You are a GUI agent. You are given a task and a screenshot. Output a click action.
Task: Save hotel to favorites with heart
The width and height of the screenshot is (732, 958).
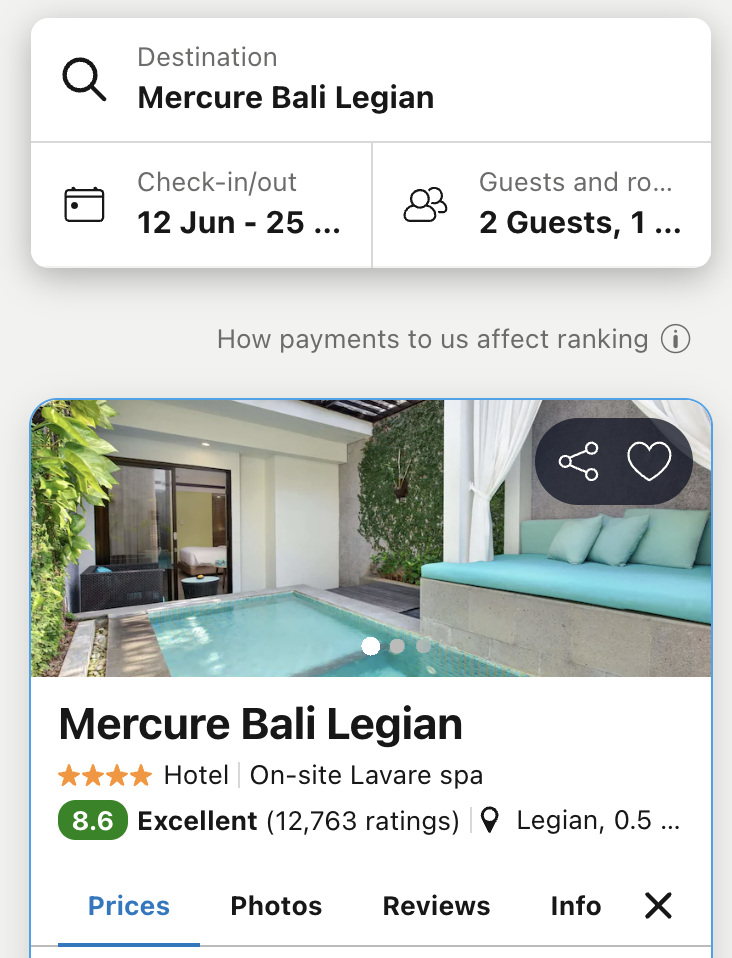649,461
